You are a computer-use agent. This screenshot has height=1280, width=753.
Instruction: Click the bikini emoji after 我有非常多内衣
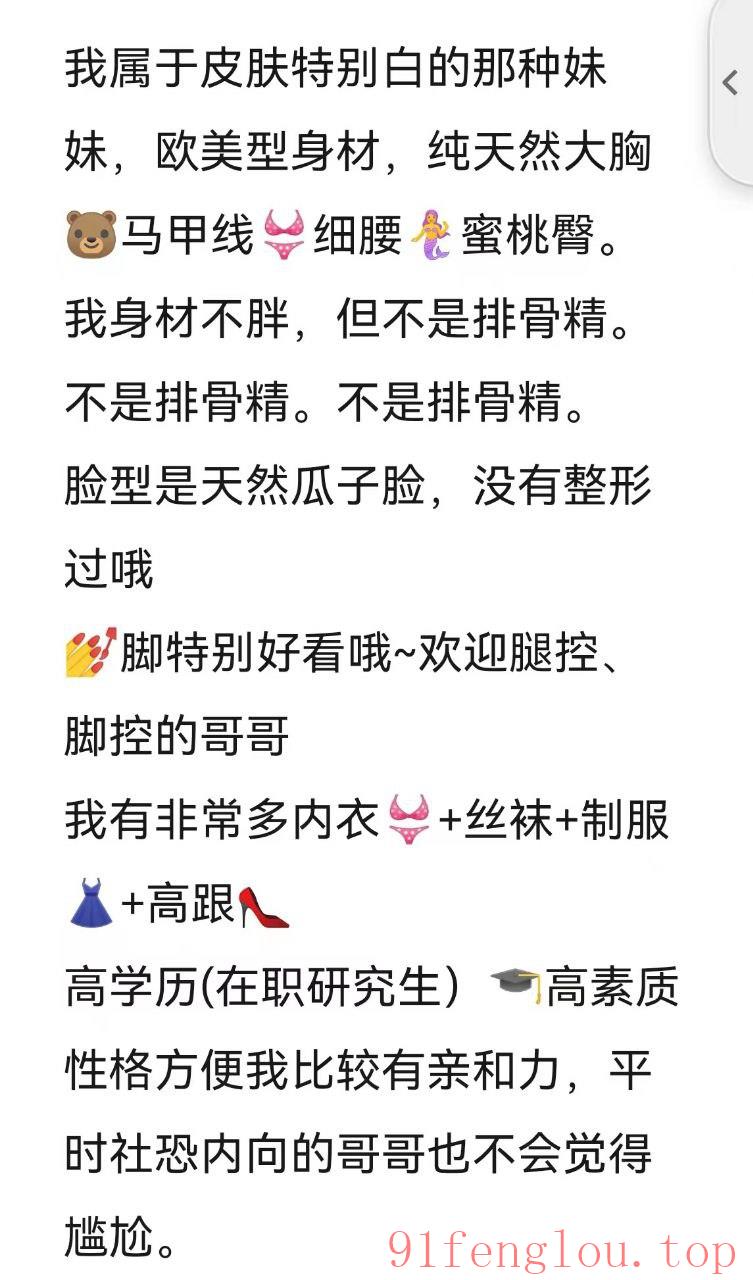tap(408, 822)
